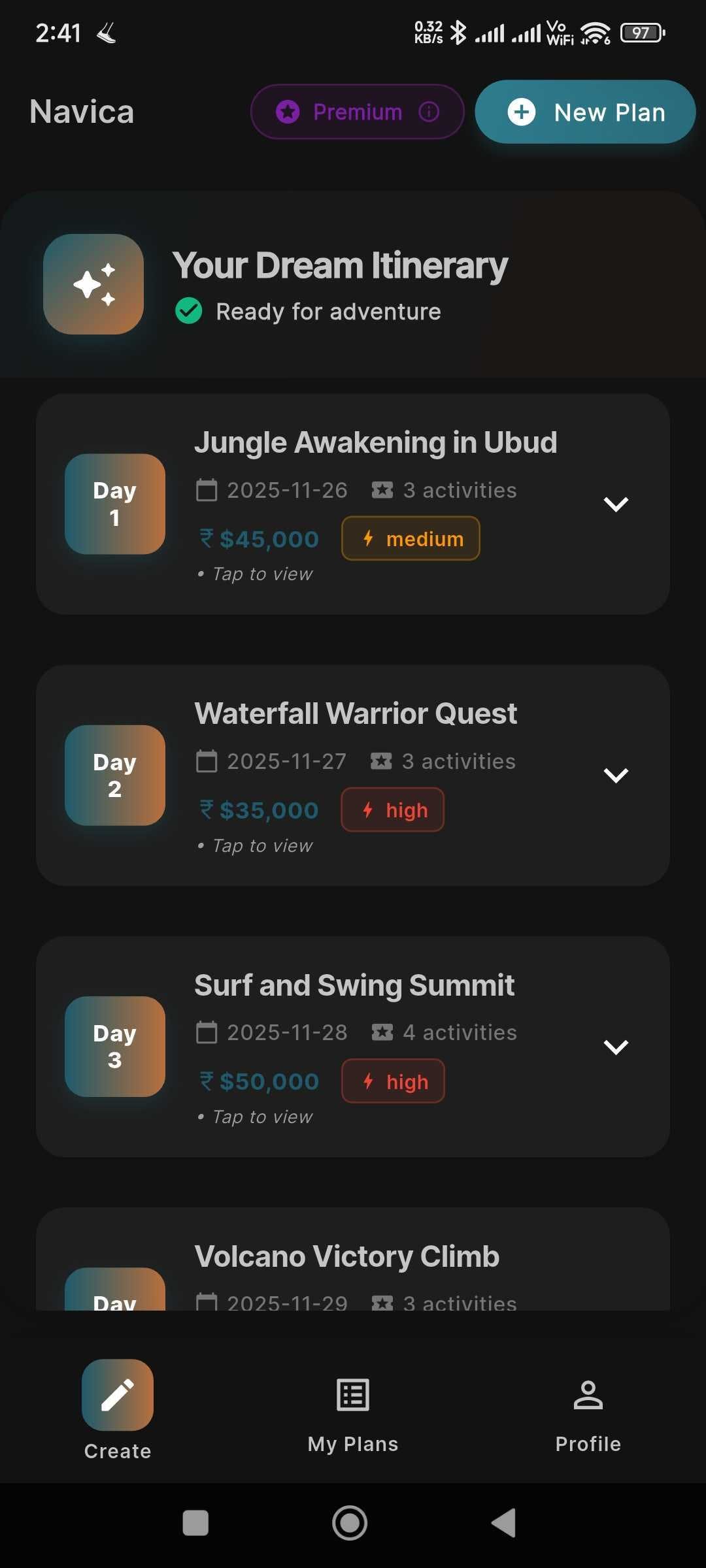Open the Premium badge
This screenshot has width=706, height=1568.
point(357,112)
